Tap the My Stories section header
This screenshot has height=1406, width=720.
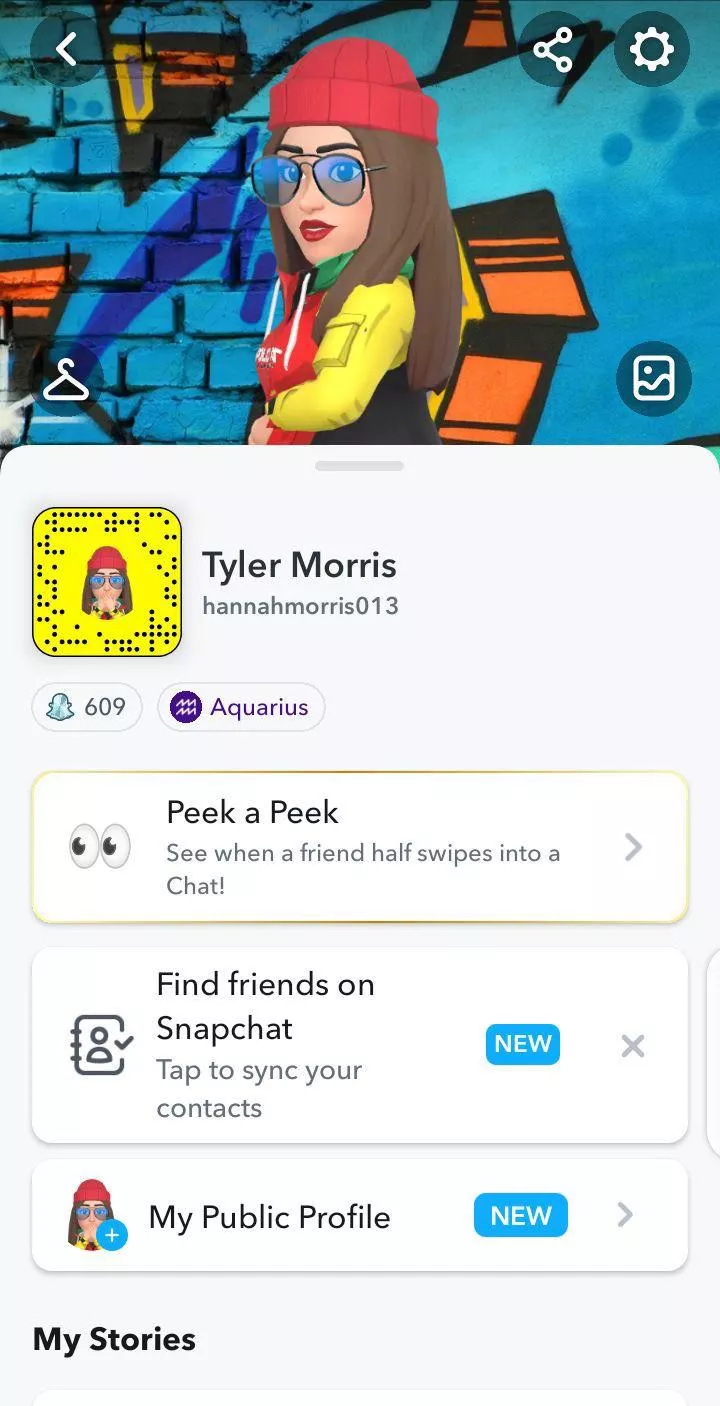pos(113,1338)
